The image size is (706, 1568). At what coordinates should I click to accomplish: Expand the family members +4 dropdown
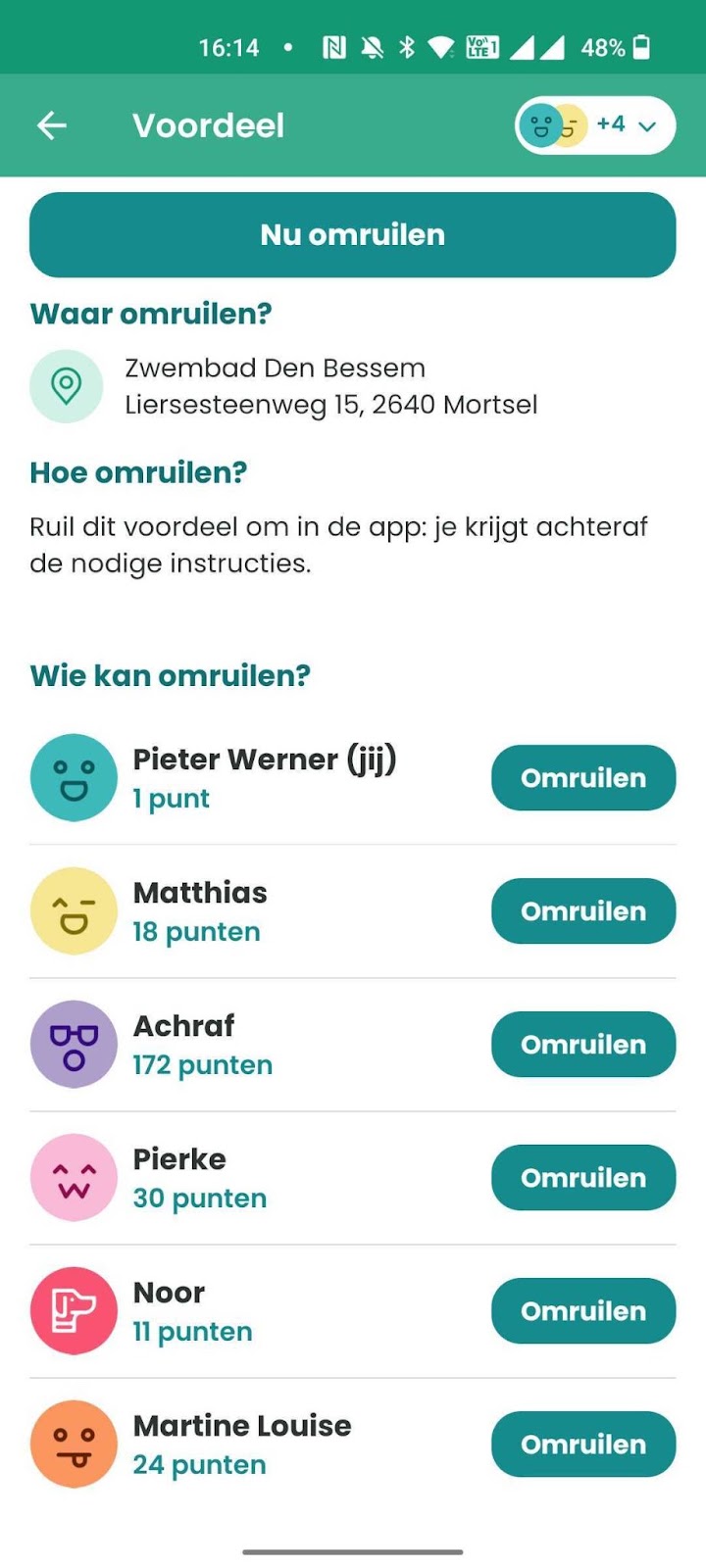coord(595,125)
